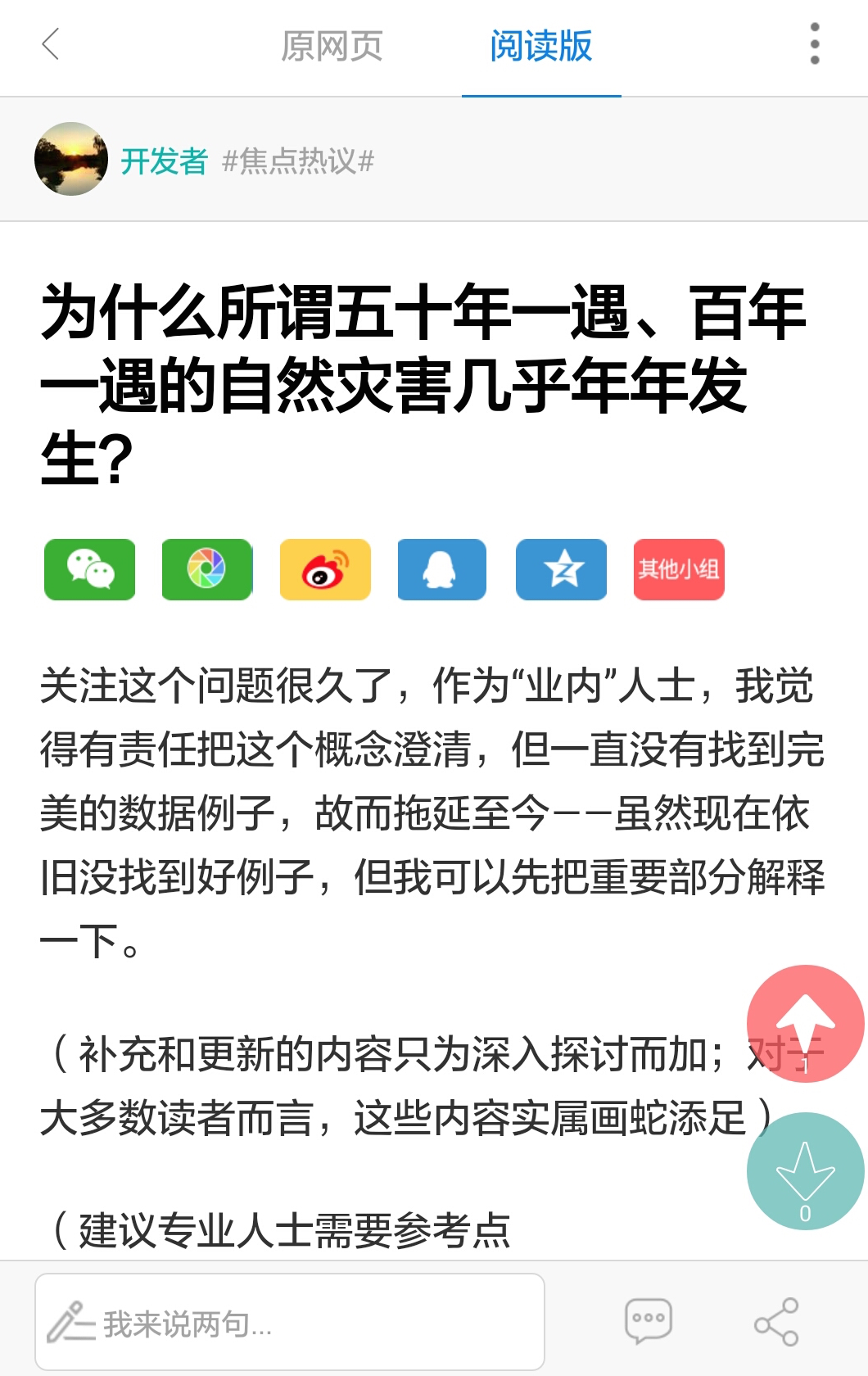Viewport: 868px width, 1376px height.
Task: Go back using the top-left arrow
Action: pos(51,44)
